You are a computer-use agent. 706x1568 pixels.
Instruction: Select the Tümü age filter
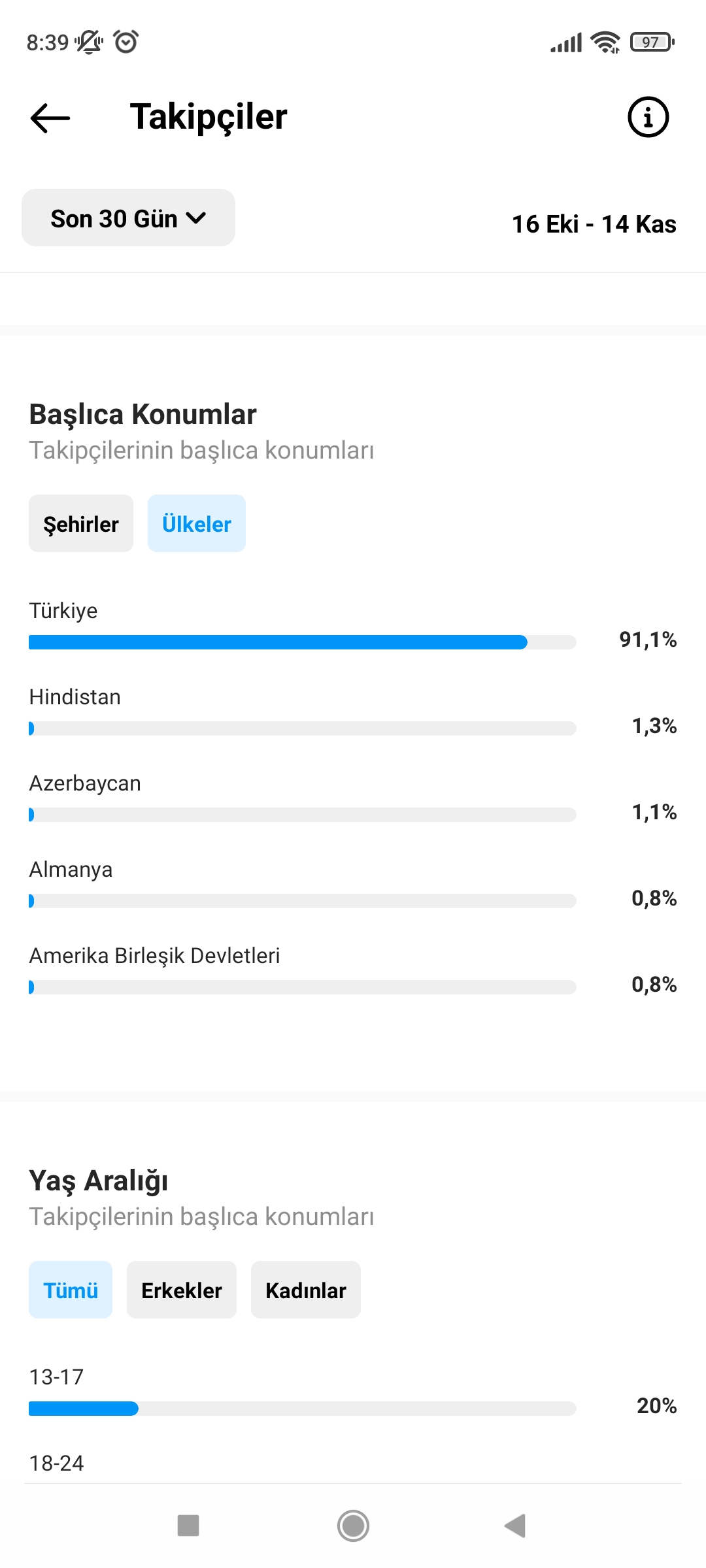tap(71, 1290)
